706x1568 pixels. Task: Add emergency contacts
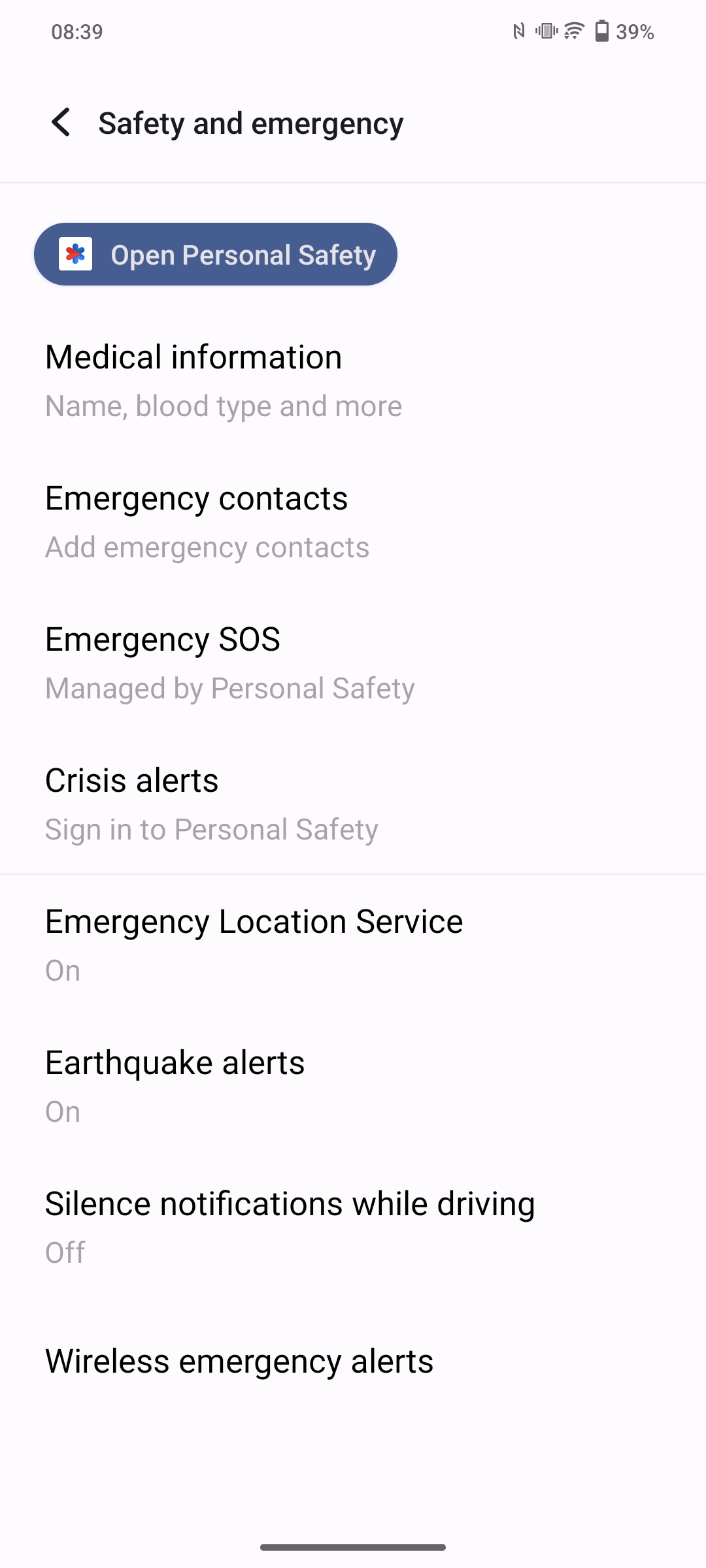(353, 521)
